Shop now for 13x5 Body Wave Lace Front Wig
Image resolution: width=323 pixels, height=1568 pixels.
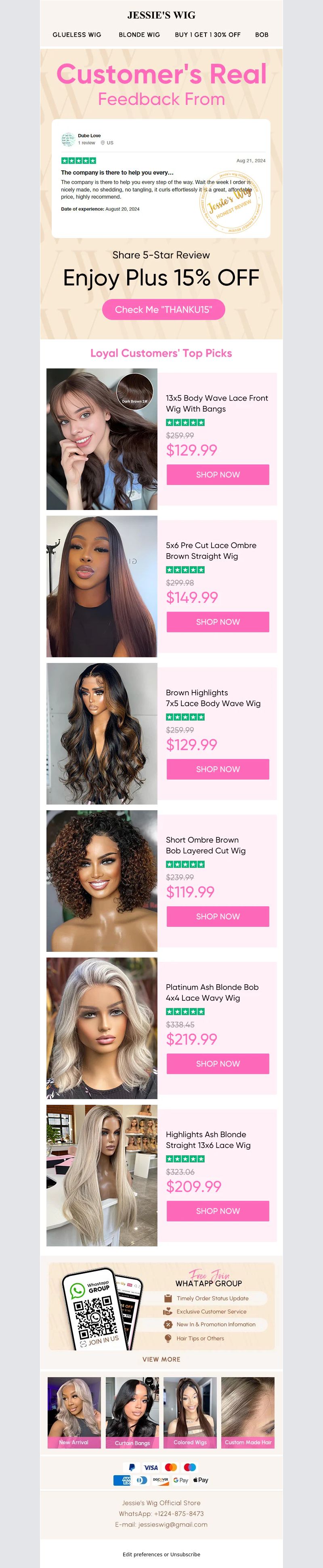[218, 475]
